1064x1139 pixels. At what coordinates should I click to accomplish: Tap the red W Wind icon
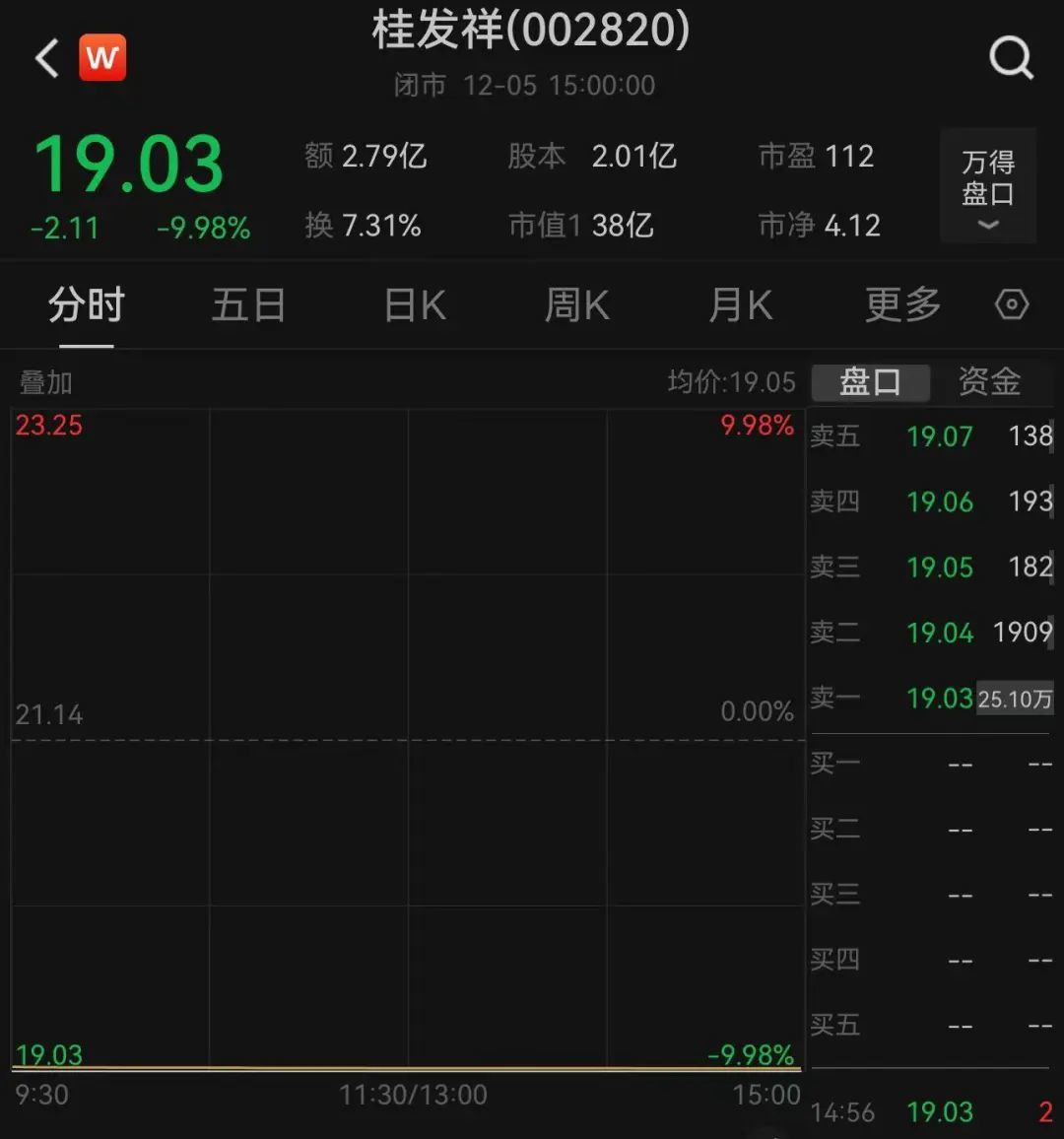pos(102,57)
